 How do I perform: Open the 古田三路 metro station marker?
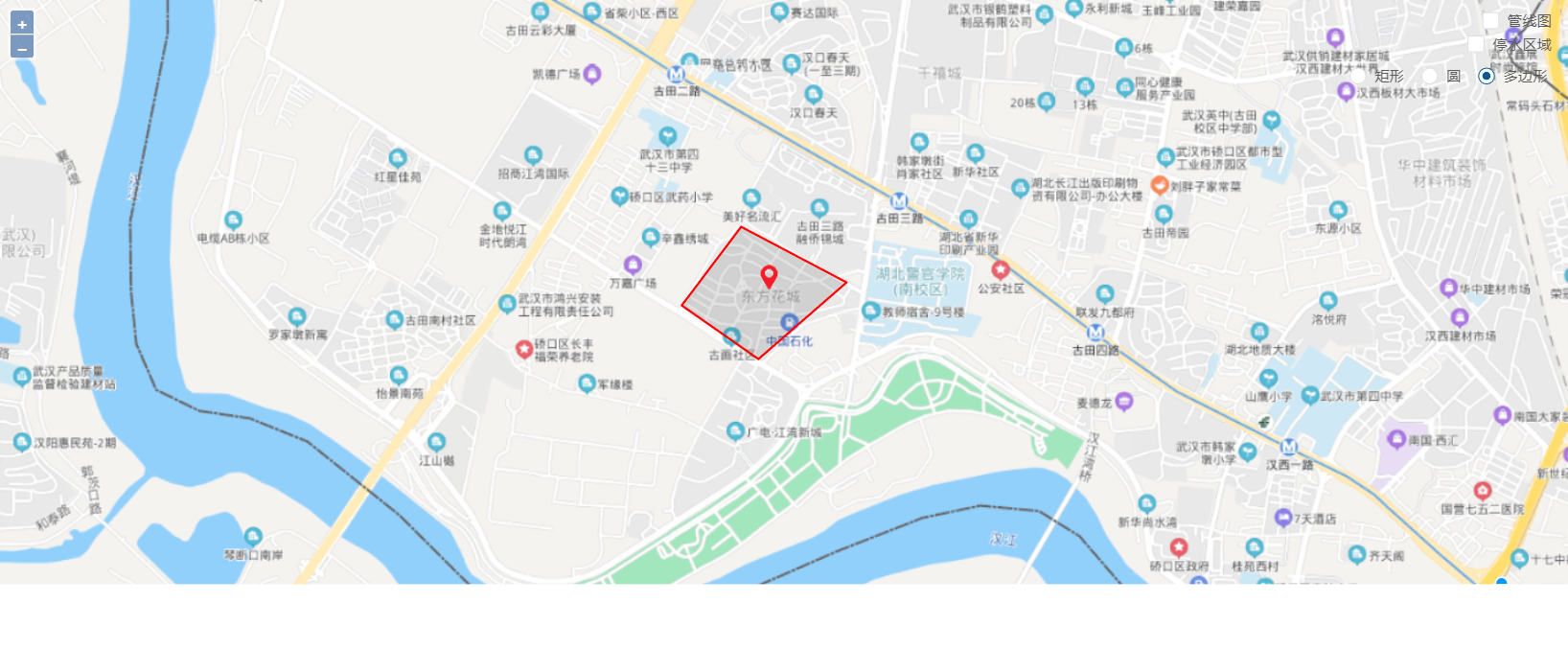click(x=899, y=201)
